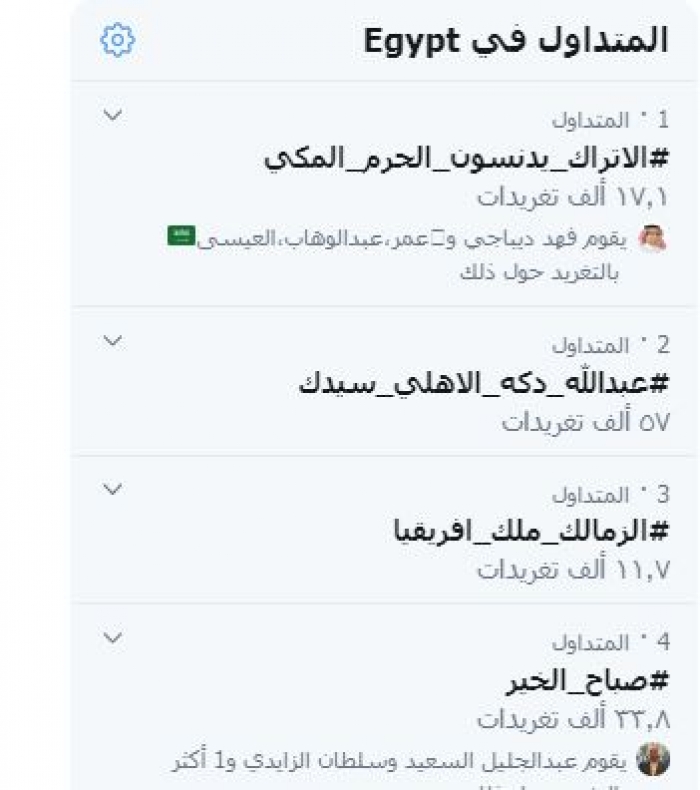
Task: Open trend #الاتراك_يدنسون_الحرم_المكي
Action: (467, 160)
